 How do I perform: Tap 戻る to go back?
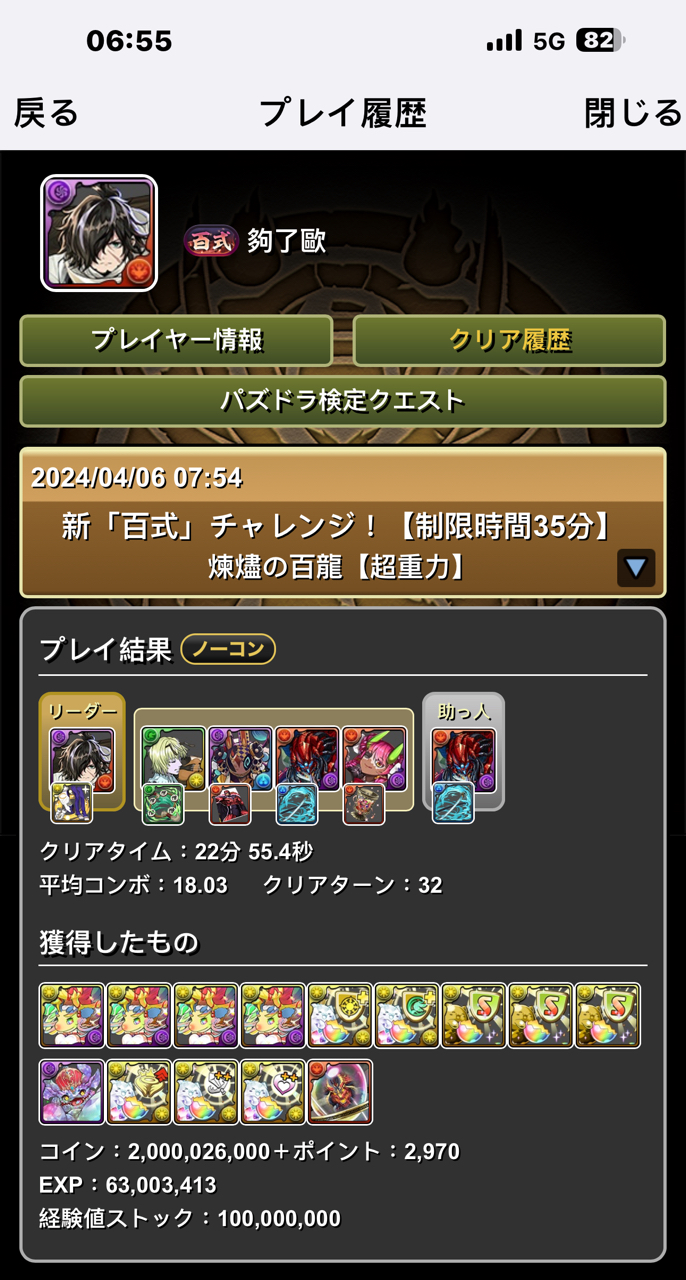click(x=46, y=113)
